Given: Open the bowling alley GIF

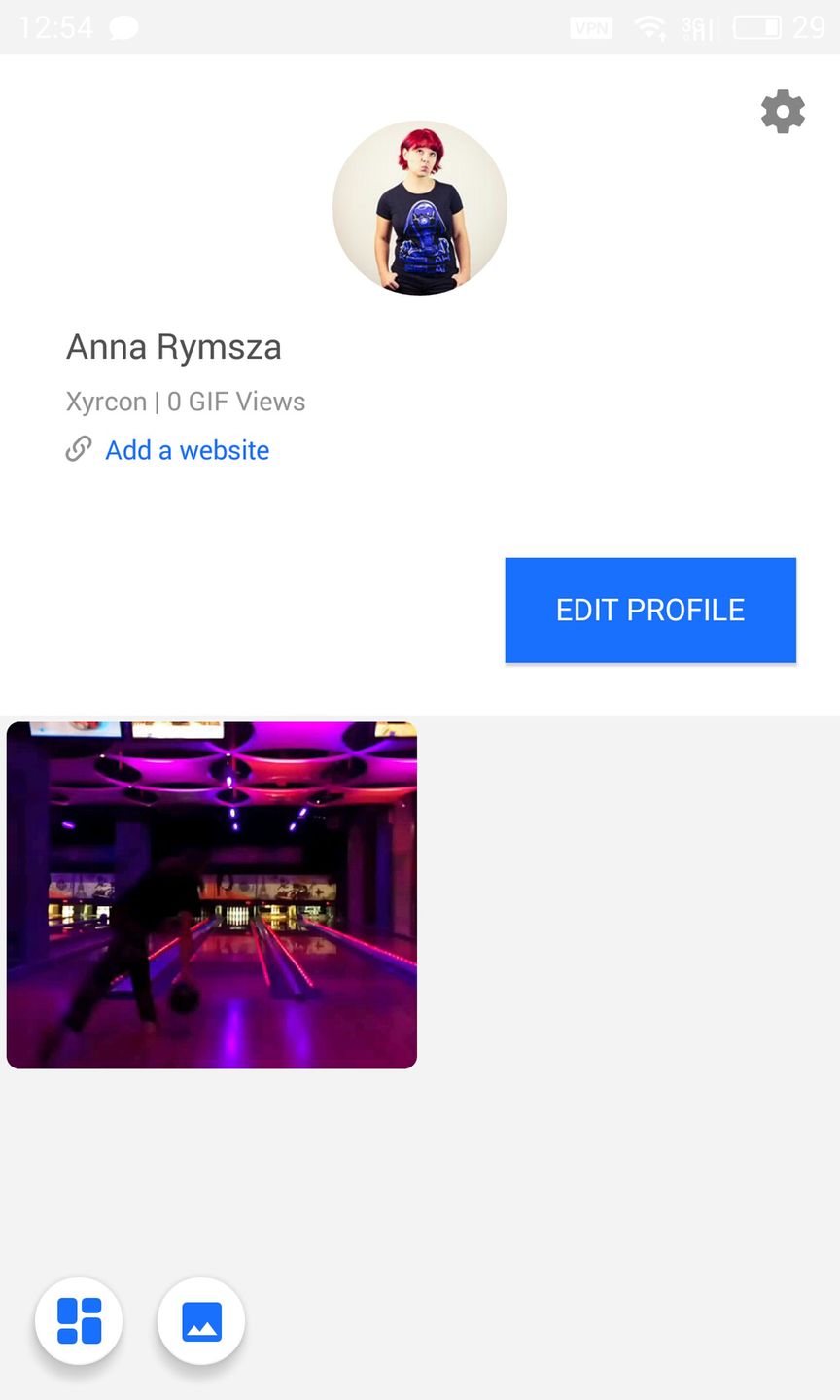Looking at the screenshot, I should point(212,894).
